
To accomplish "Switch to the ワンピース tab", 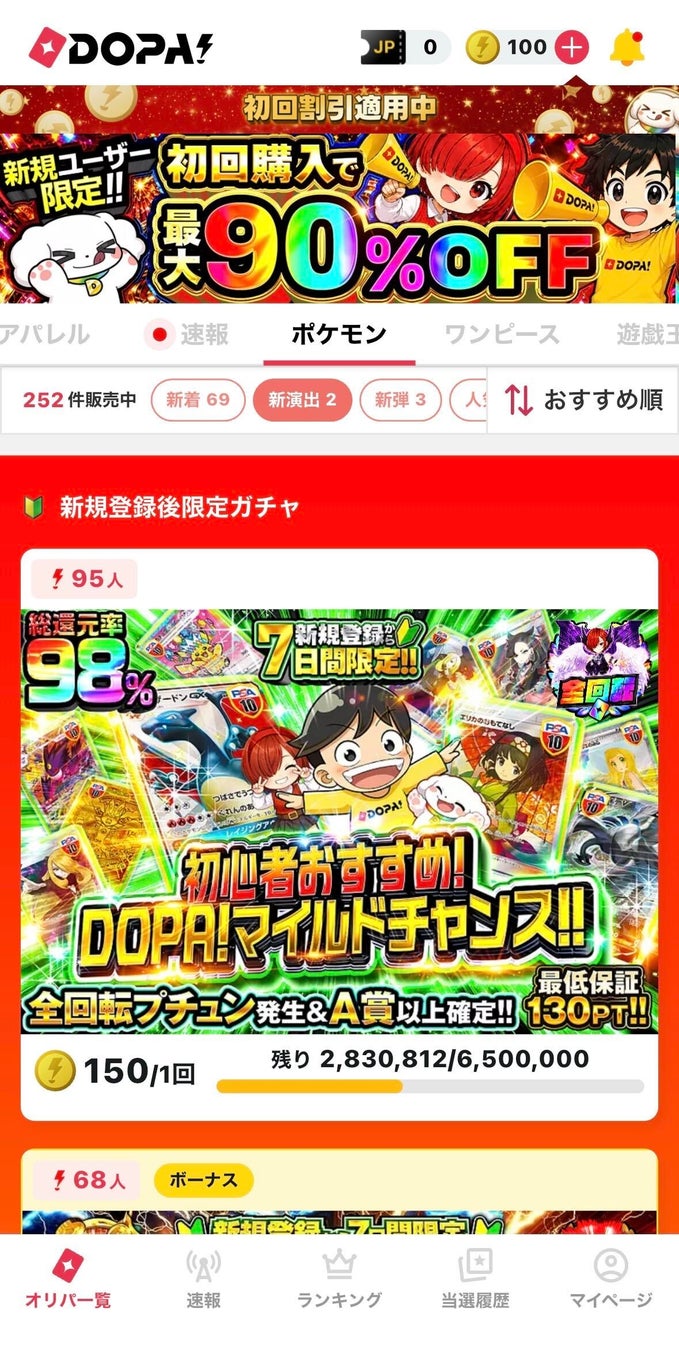I will pyautogui.click(x=502, y=335).
